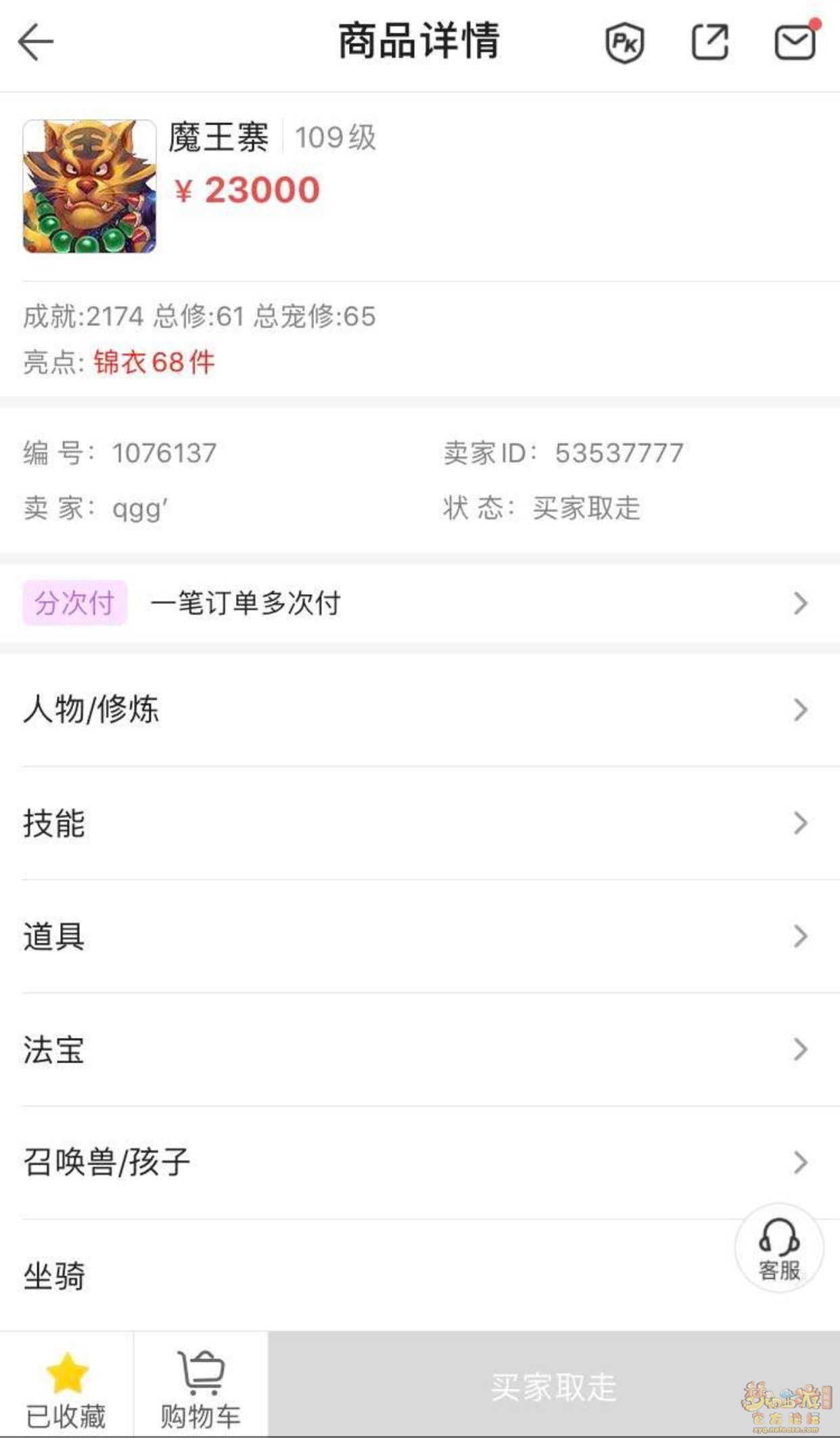Screen dimensions: 840x1438
Task: Open the 技能 skills row
Action: (419, 823)
